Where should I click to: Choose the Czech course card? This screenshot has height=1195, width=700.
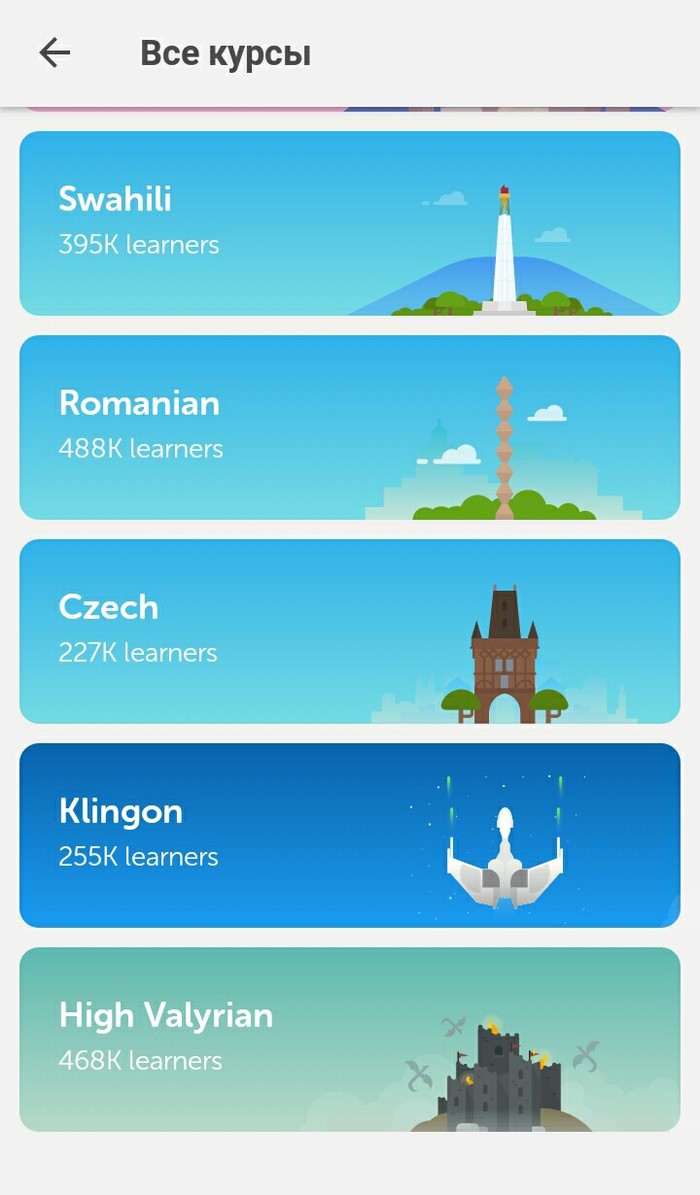tap(349, 631)
